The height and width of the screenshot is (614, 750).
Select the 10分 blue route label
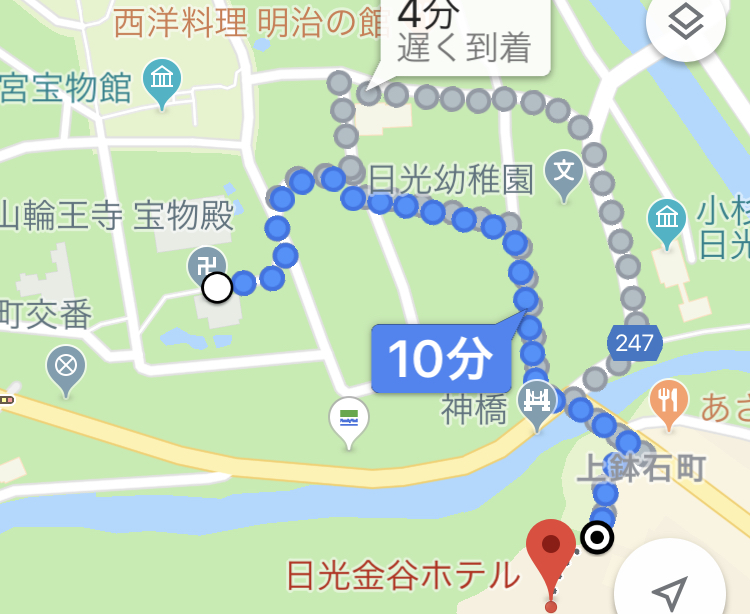[x=440, y=358]
